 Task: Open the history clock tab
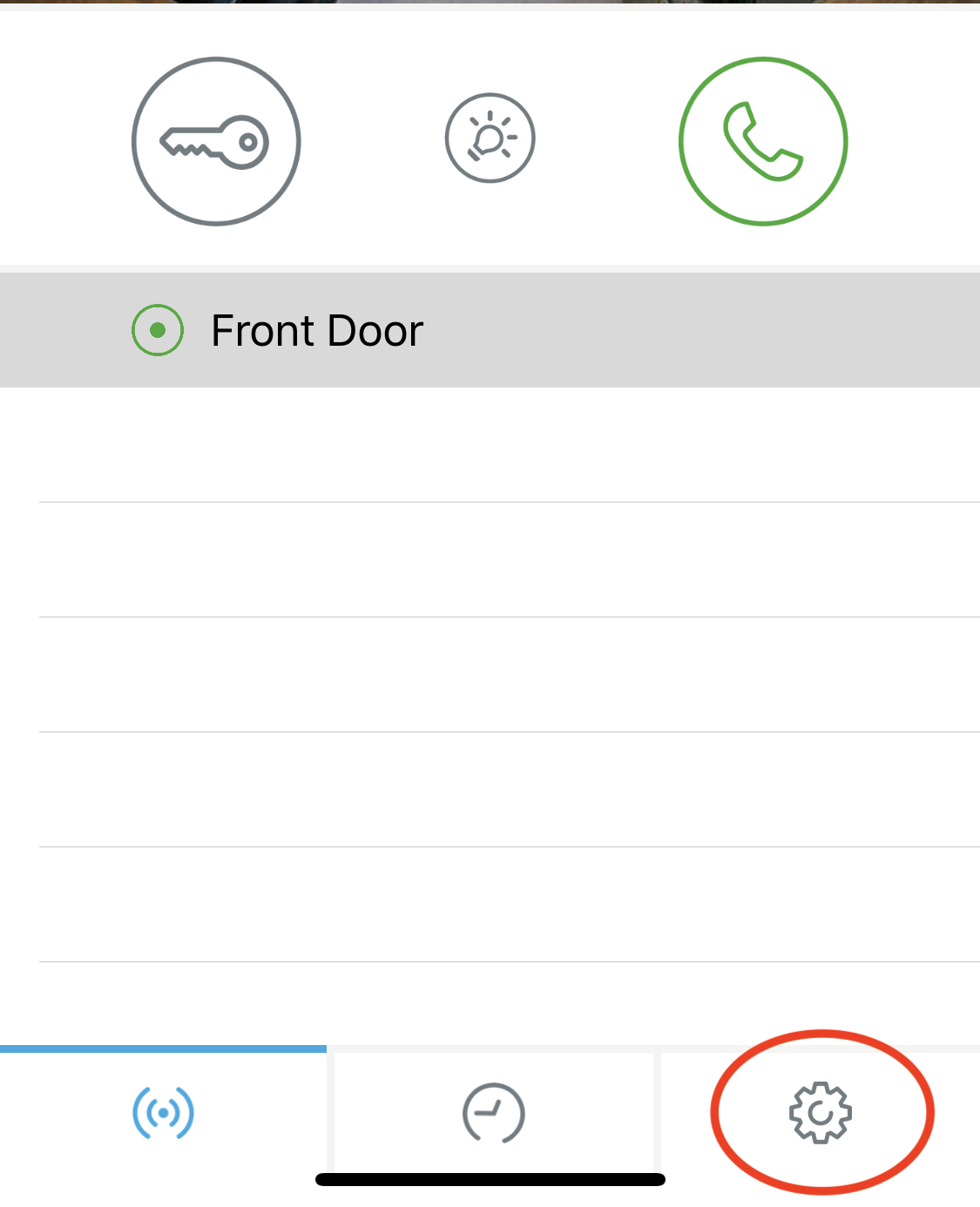(x=493, y=1113)
